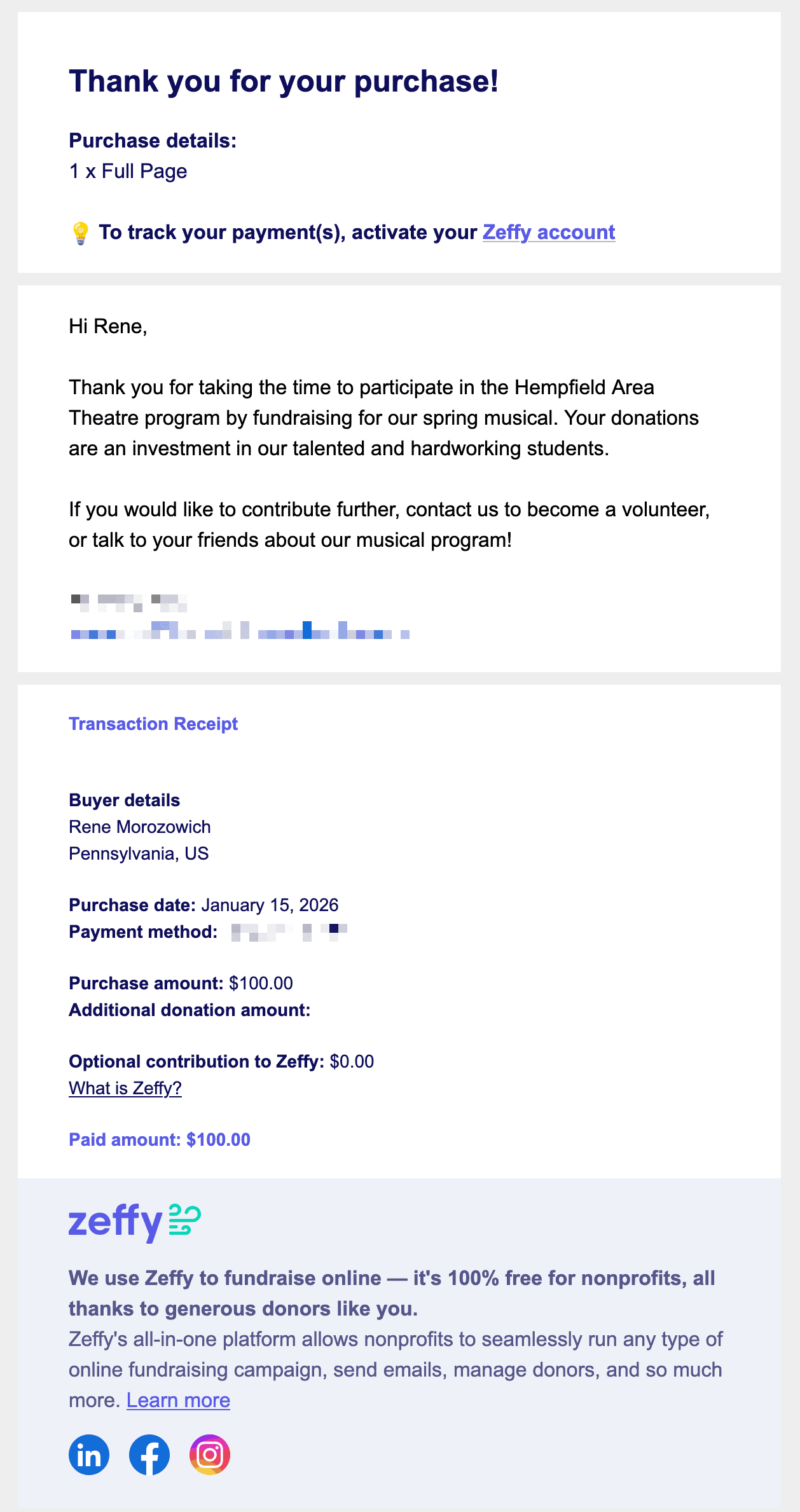Open Zeffy's Instagram profile
This screenshot has width=800, height=1512.
[x=210, y=1455]
